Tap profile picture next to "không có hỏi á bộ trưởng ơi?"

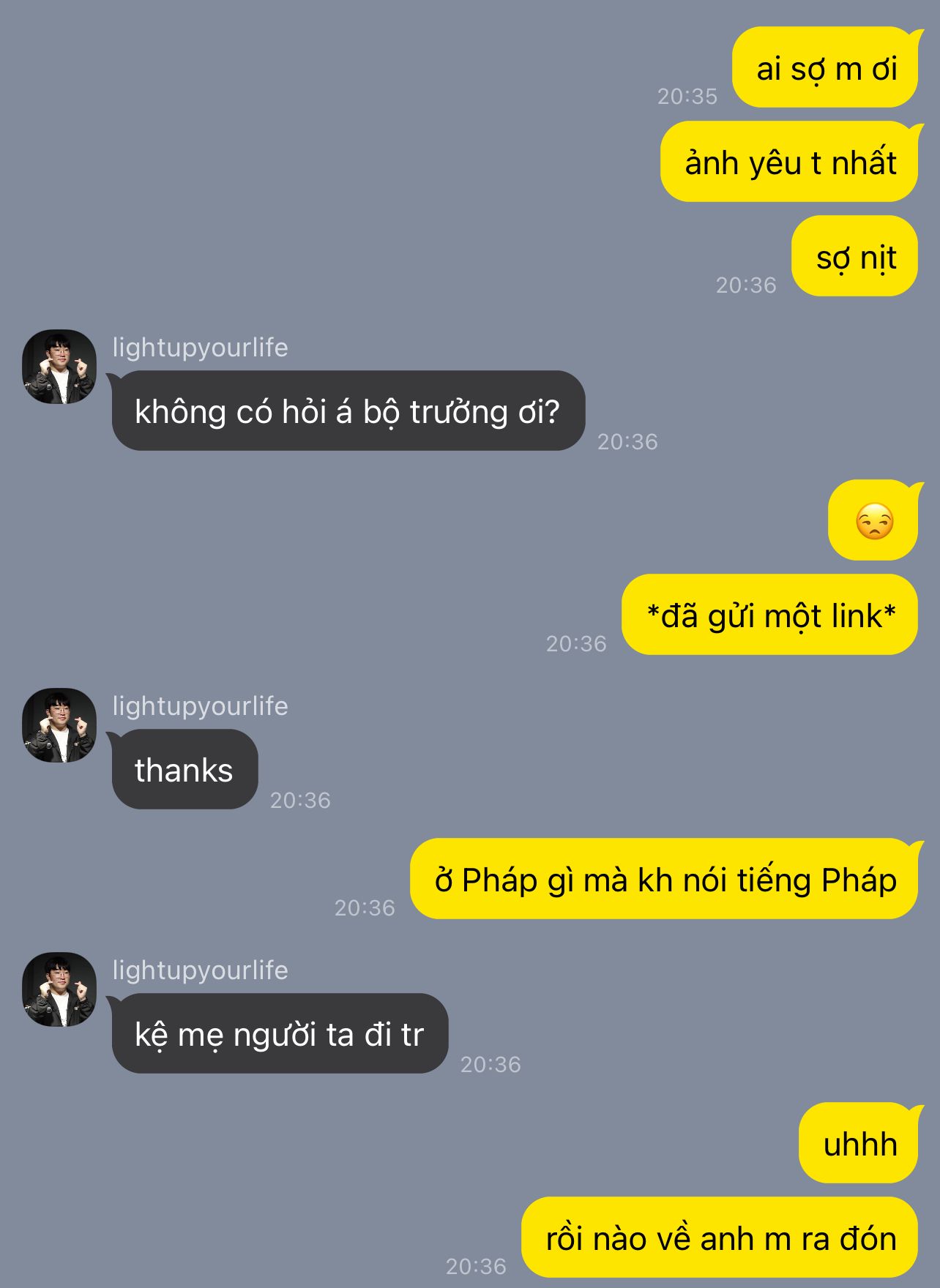[x=59, y=367]
